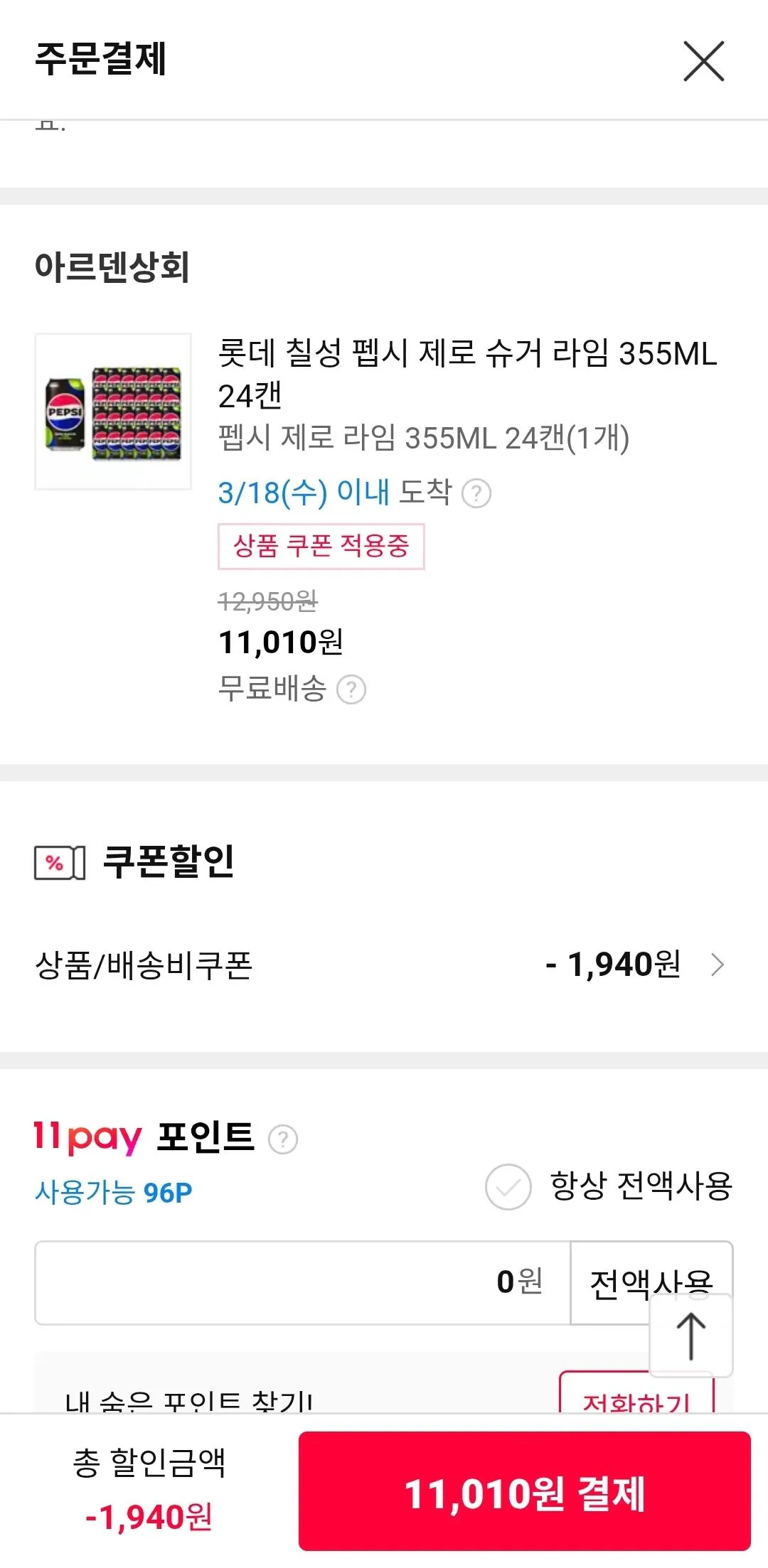
Task: Click the Pepsi product thumbnail image
Action: pyautogui.click(x=112, y=410)
